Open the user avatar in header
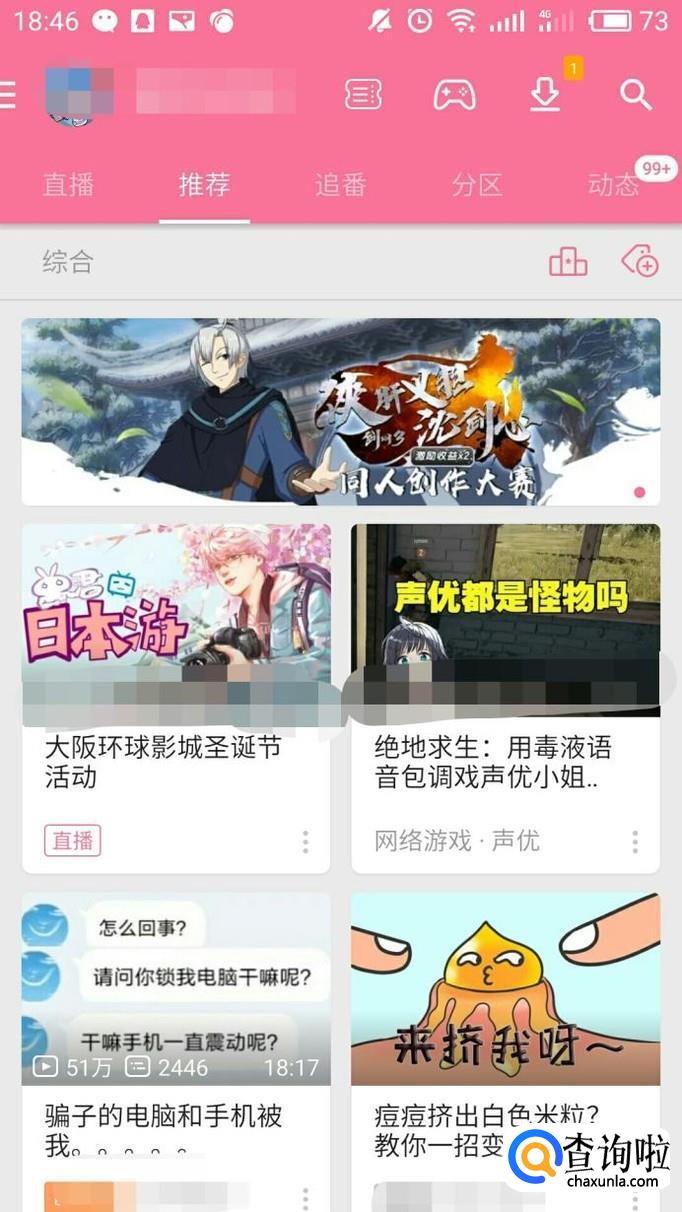This screenshot has height=1212, width=682. pyautogui.click(x=79, y=95)
